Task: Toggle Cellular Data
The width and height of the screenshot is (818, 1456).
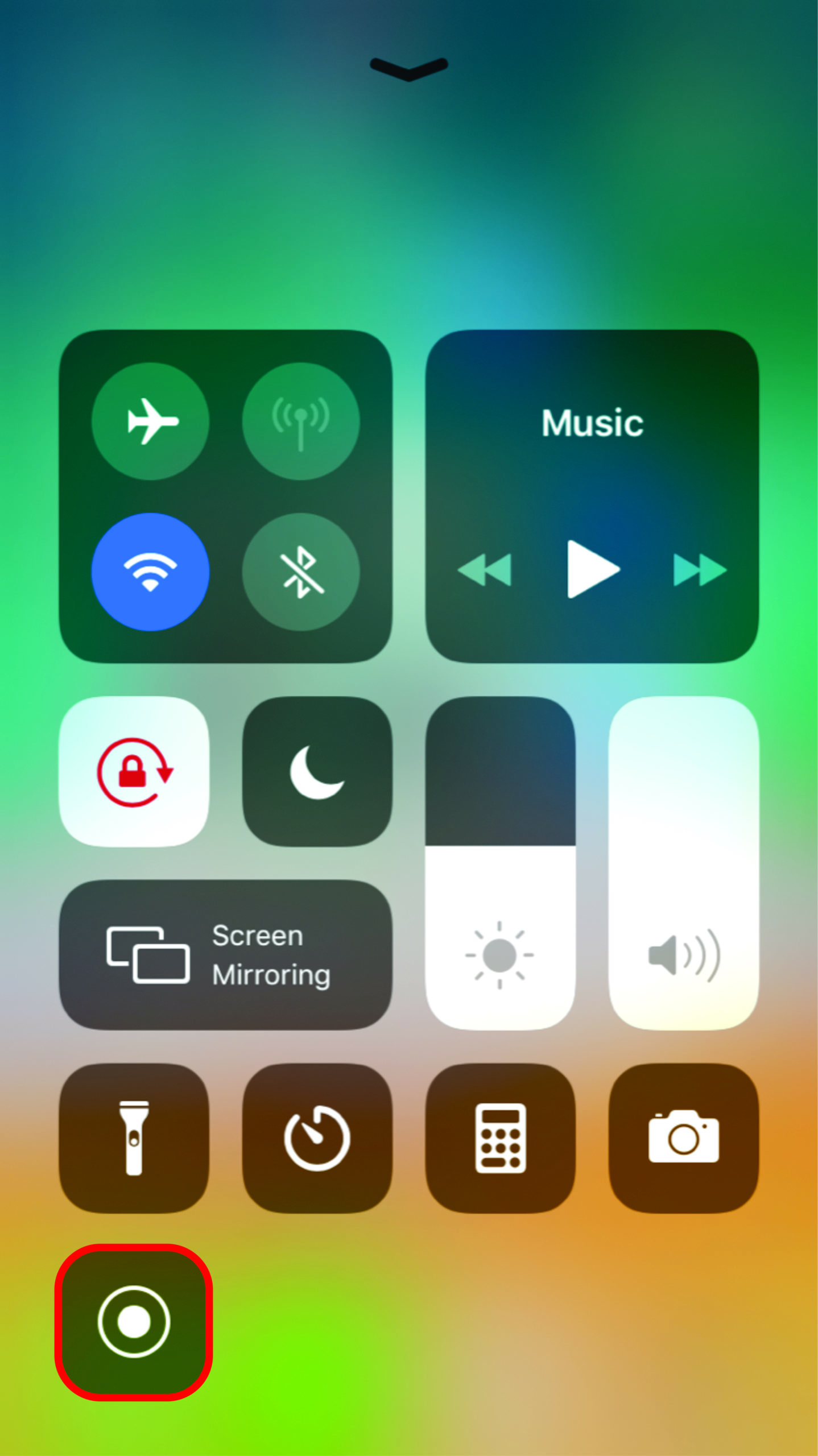Action: [300, 421]
